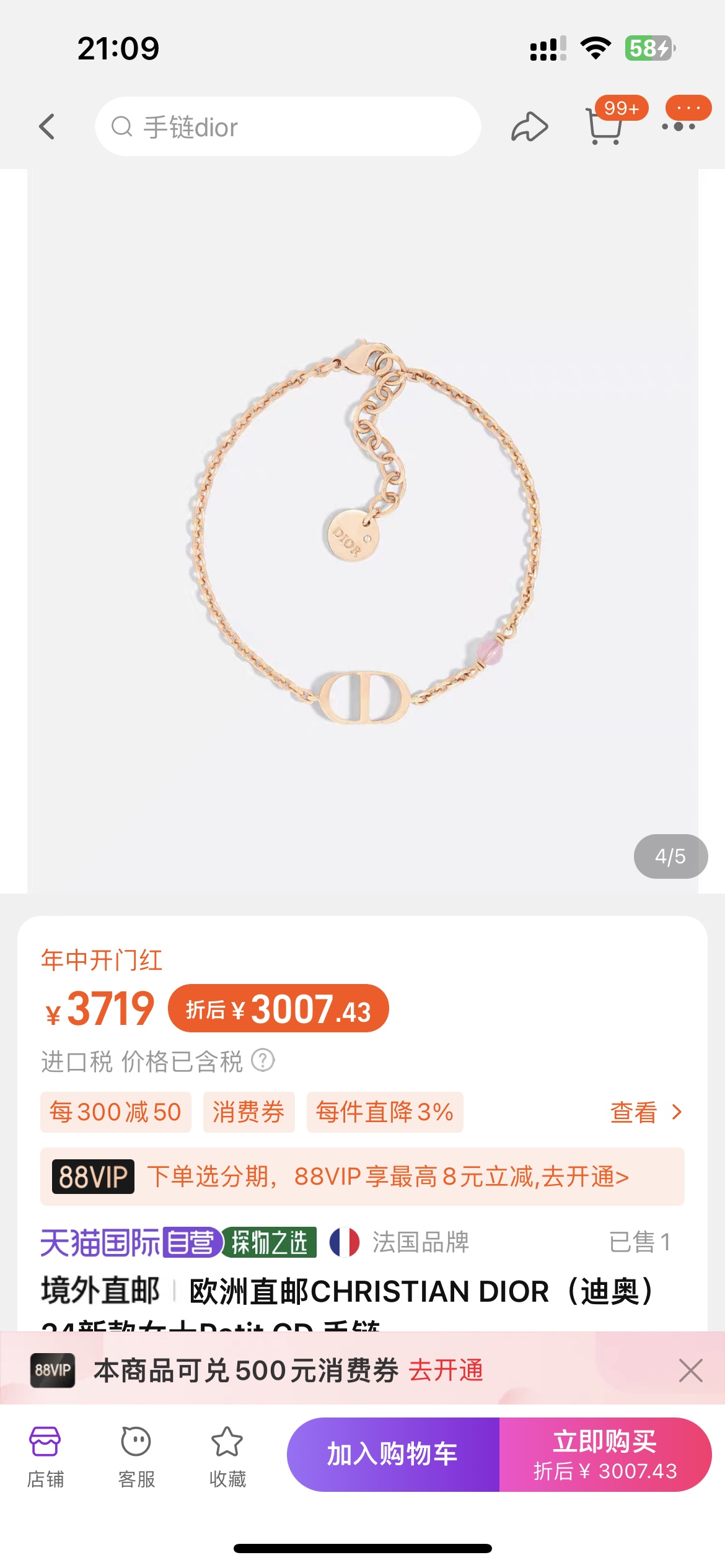Open 查看 to see all promotions

pyautogui.click(x=646, y=1112)
